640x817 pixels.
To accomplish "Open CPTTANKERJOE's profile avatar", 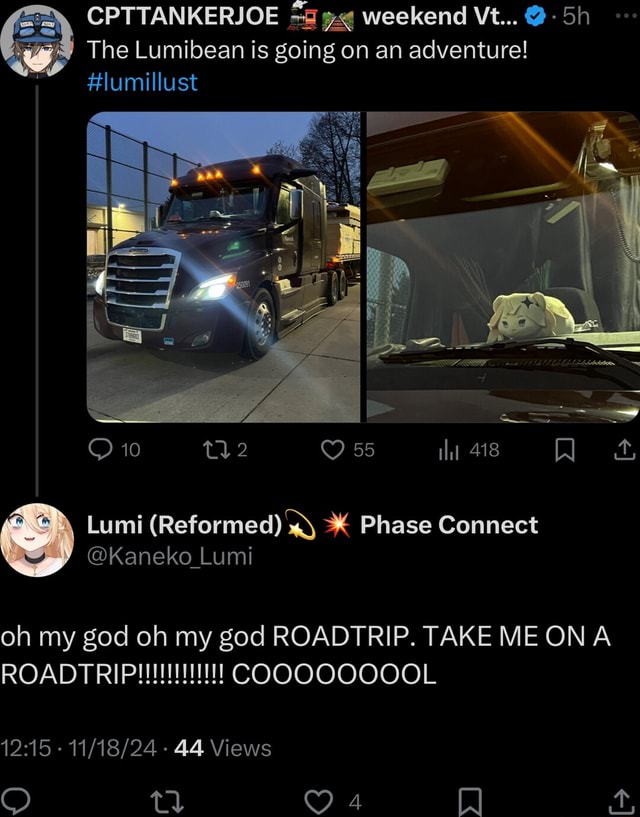I will (36, 43).
